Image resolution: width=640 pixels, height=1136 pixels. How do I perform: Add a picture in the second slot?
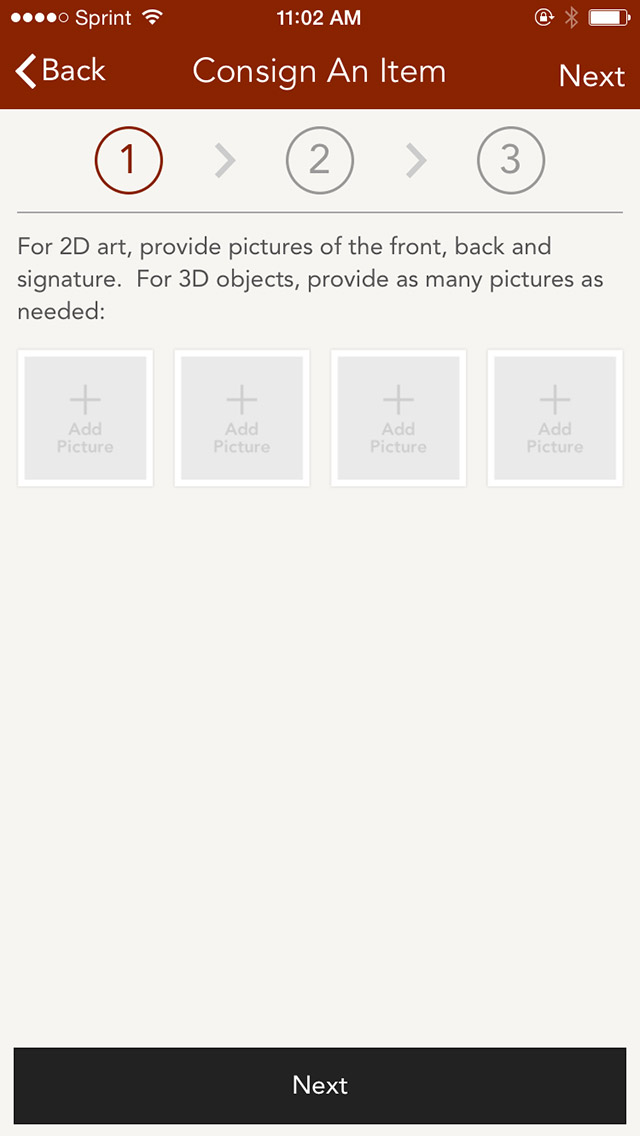pyautogui.click(x=242, y=418)
